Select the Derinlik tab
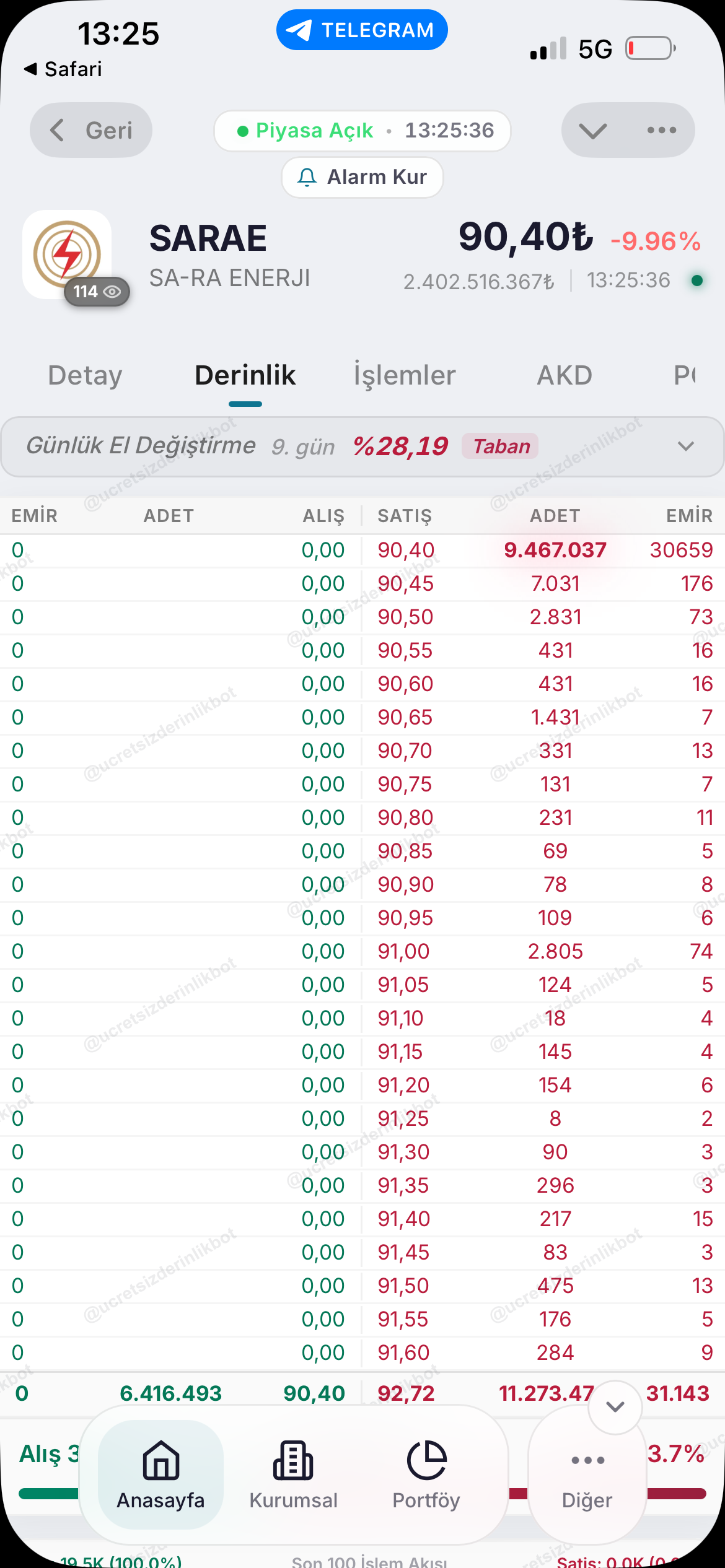The height and width of the screenshot is (1568, 725). (245, 376)
